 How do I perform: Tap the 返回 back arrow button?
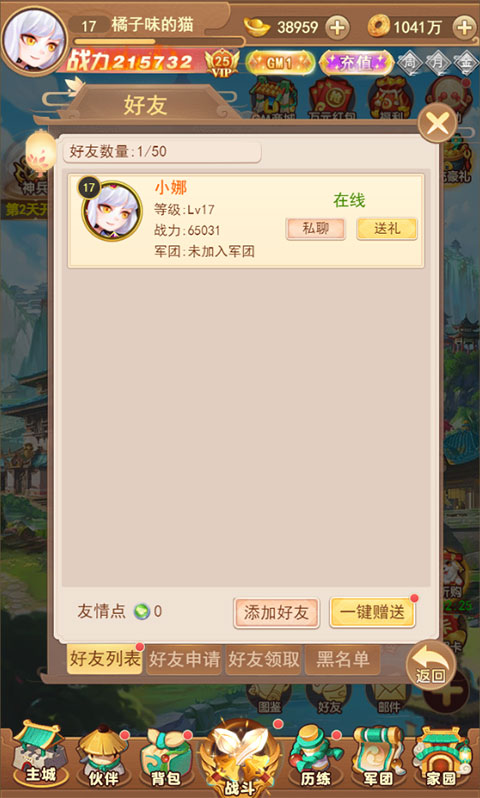pos(431,665)
